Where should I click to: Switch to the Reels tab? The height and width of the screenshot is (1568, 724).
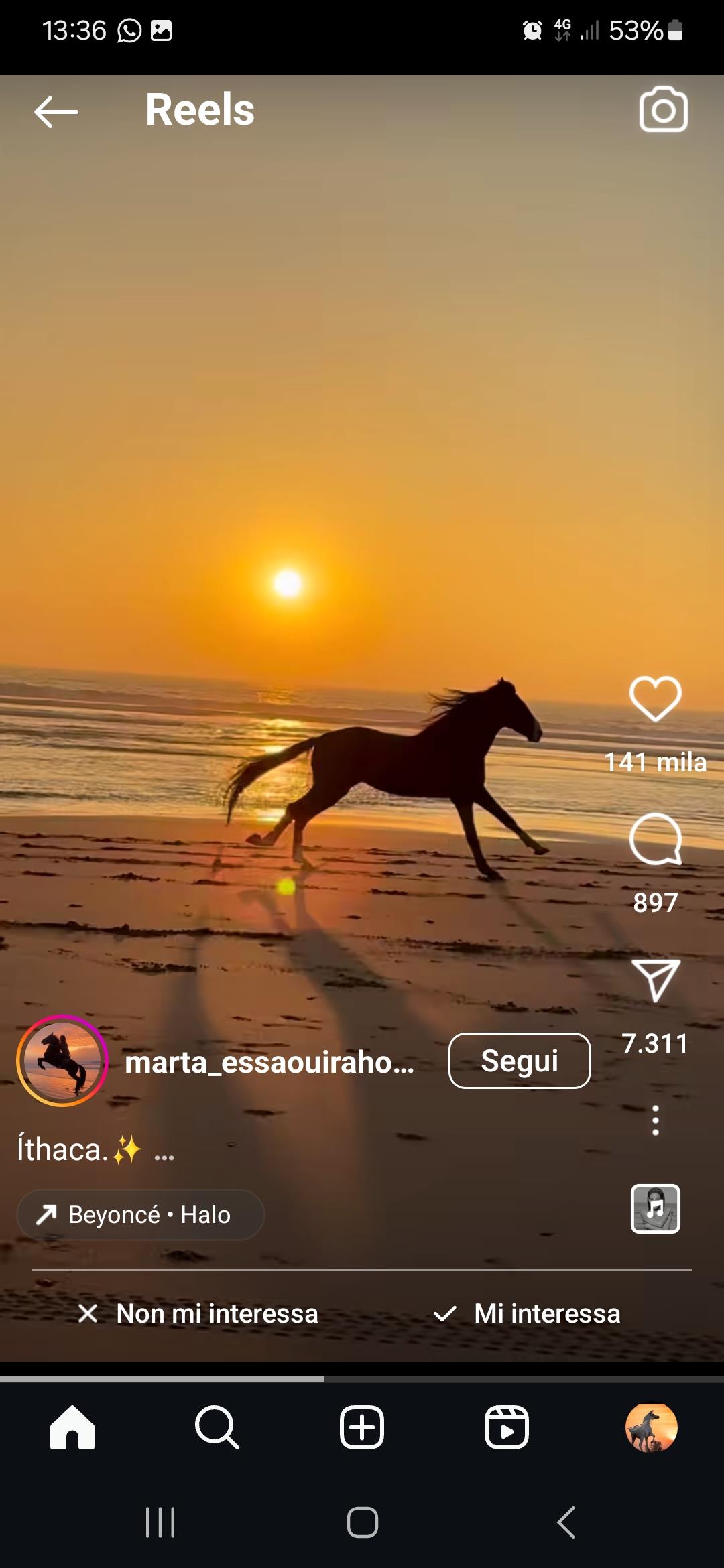coord(507,1427)
